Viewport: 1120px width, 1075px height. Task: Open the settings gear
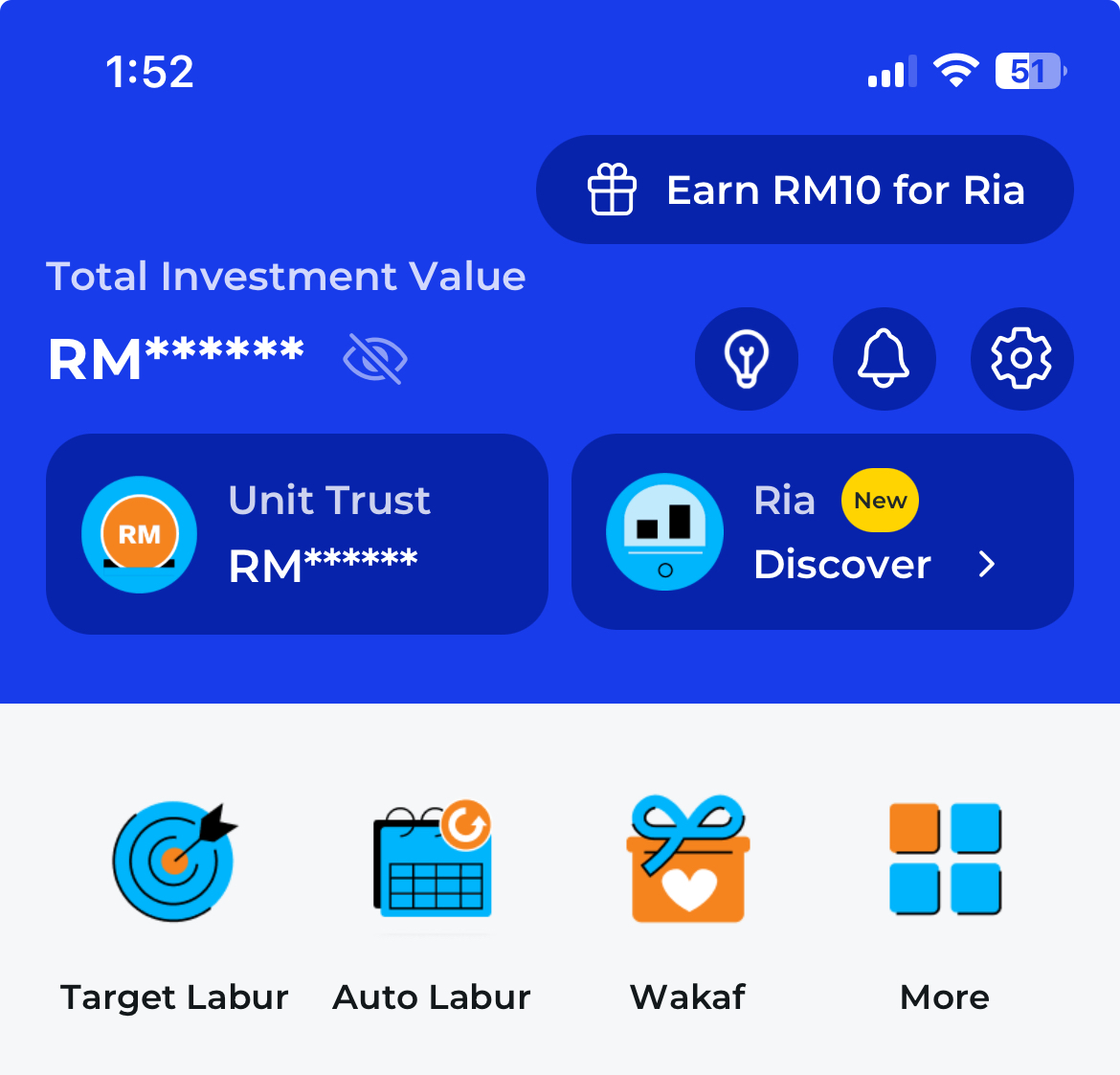point(1021,359)
